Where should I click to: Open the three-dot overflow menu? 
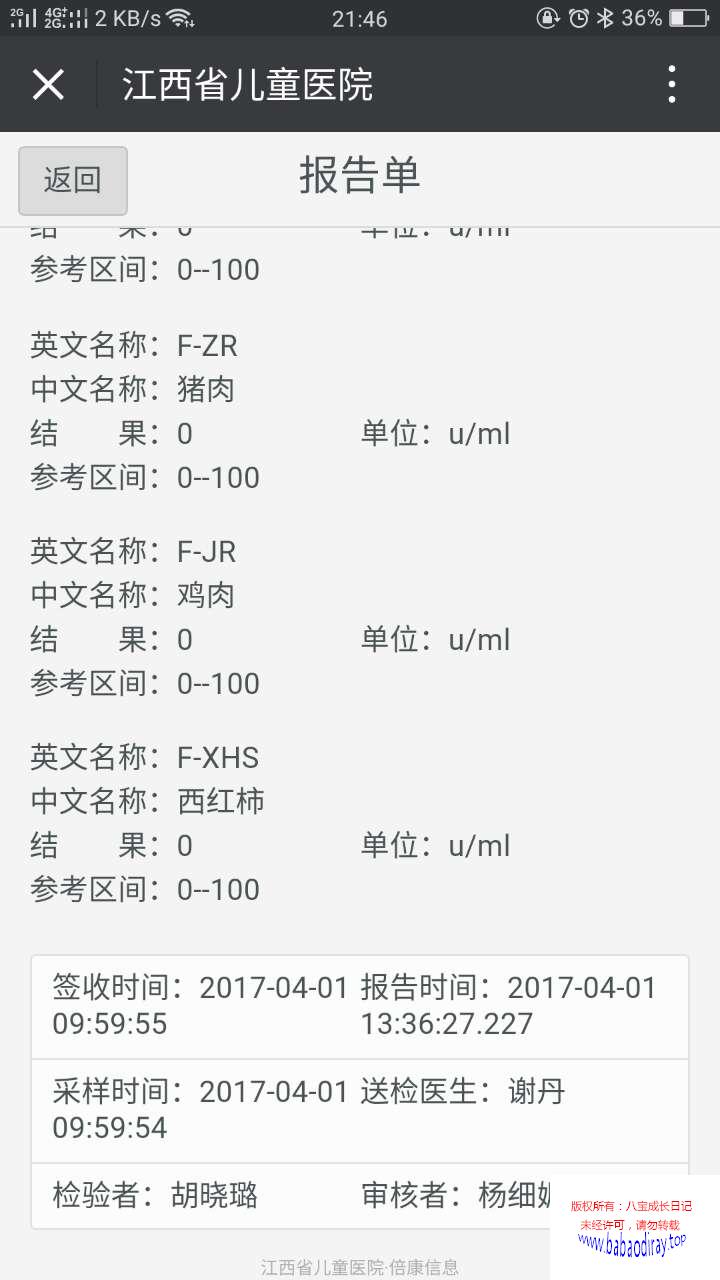pos(672,85)
